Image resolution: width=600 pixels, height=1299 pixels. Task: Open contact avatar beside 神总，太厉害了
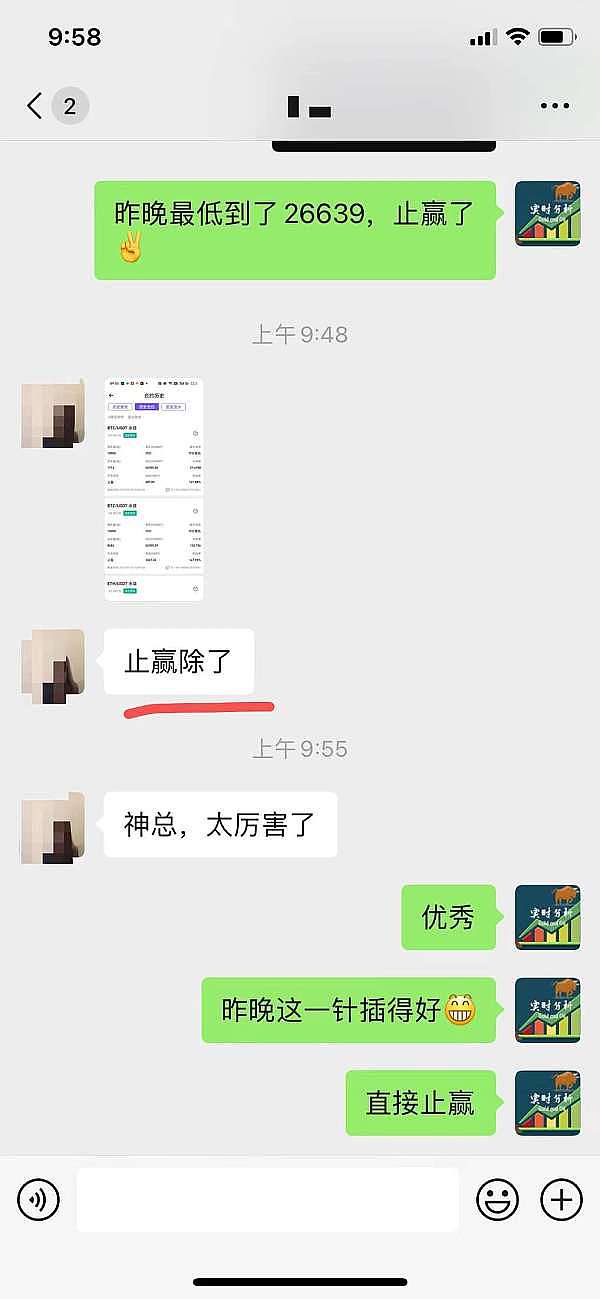53,827
